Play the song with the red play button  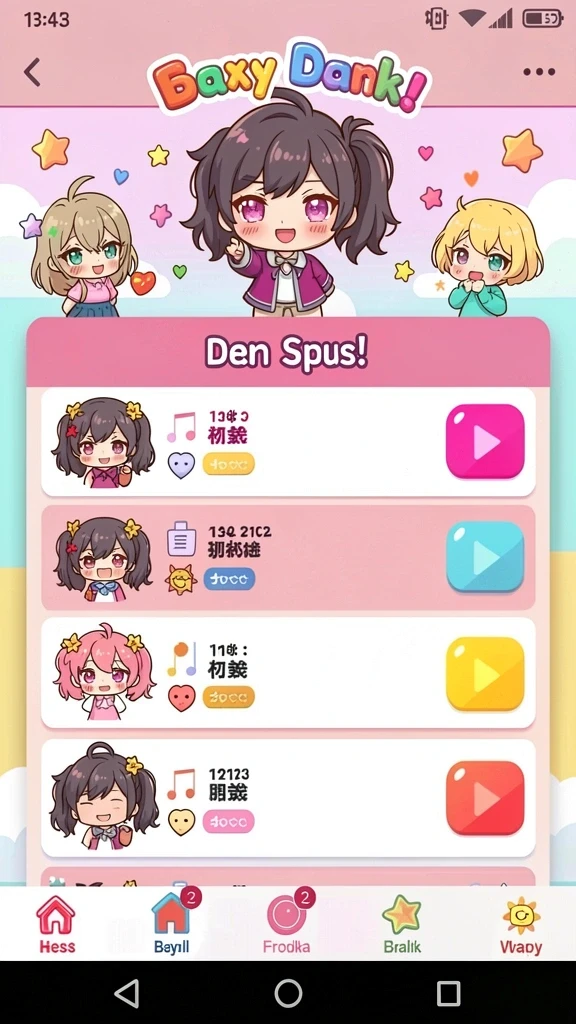pos(485,797)
